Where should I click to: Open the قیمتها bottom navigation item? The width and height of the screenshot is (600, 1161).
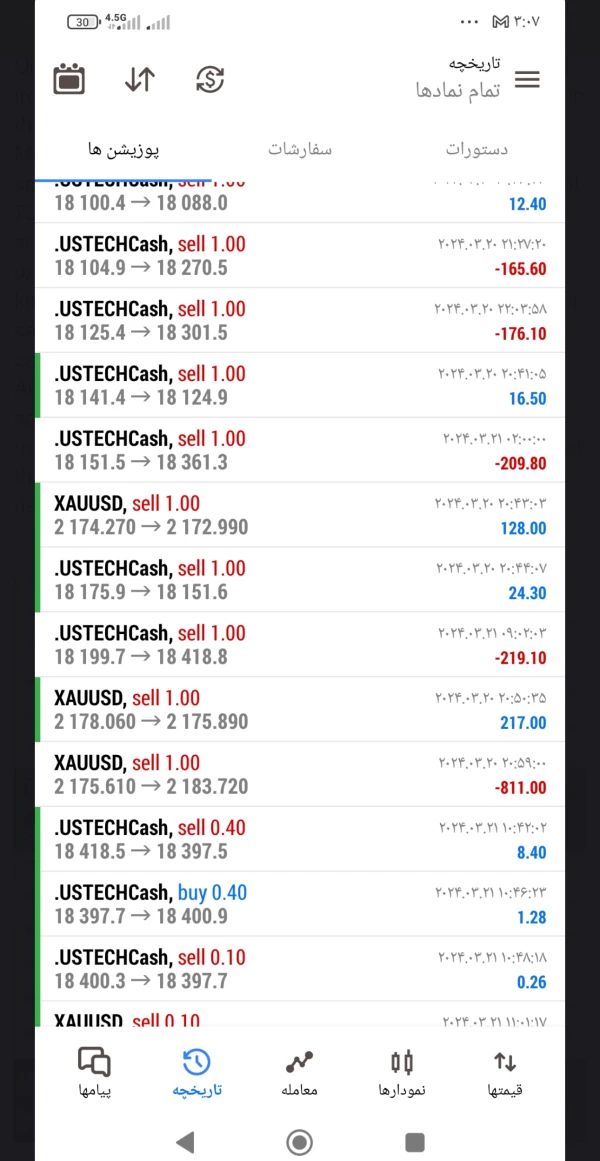(505, 1072)
